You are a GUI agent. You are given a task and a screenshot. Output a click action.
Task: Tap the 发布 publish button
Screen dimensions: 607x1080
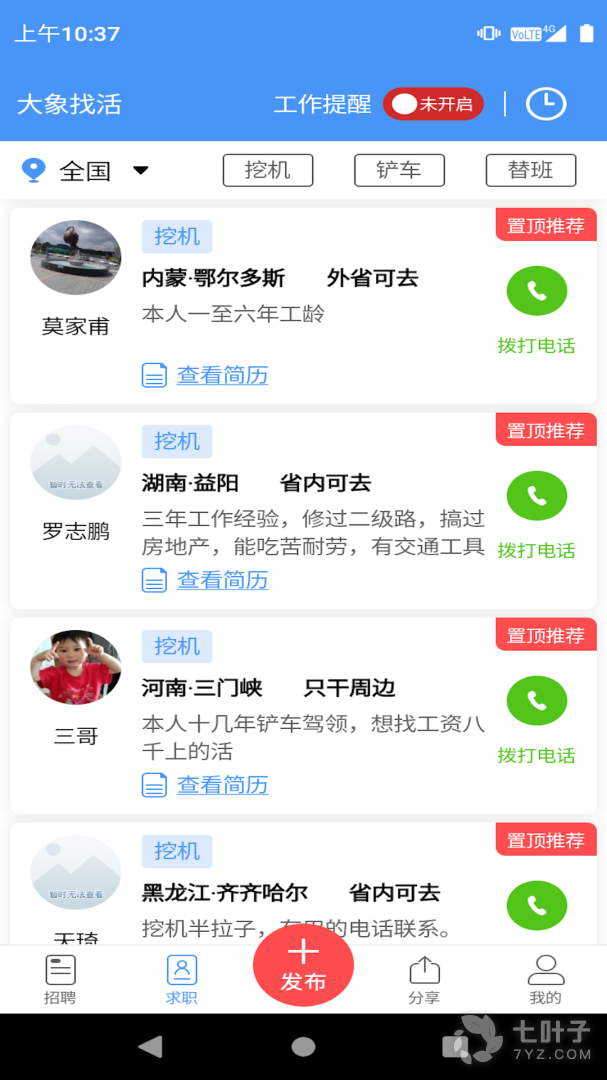pos(303,965)
